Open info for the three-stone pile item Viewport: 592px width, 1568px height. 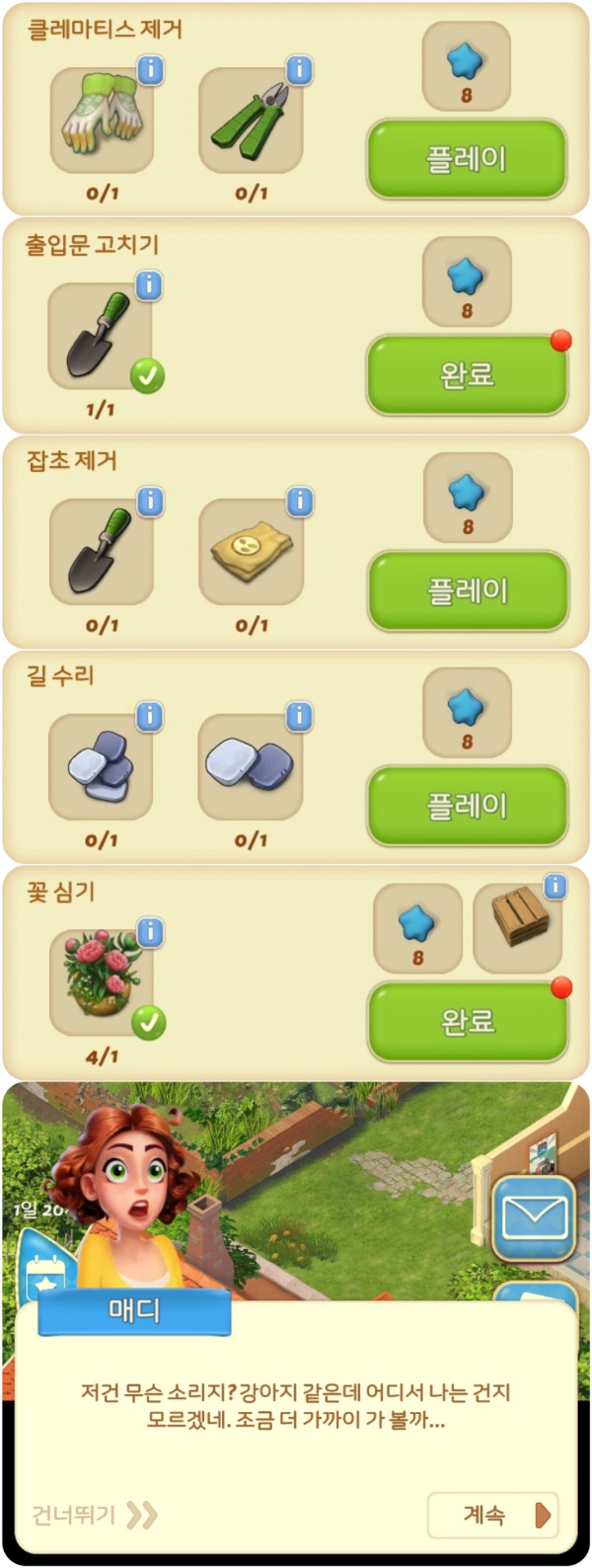coord(149,717)
